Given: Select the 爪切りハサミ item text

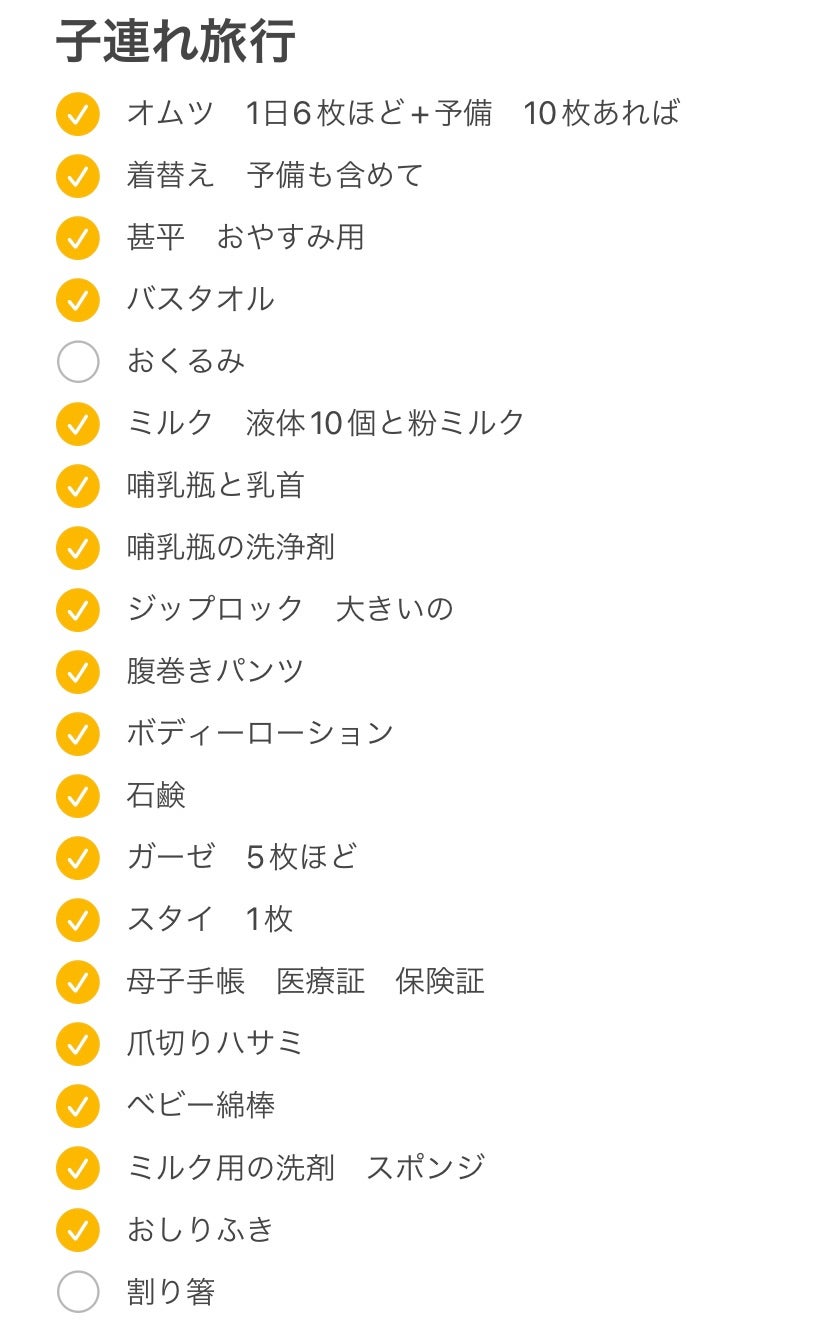Looking at the screenshot, I should coord(215,1043).
